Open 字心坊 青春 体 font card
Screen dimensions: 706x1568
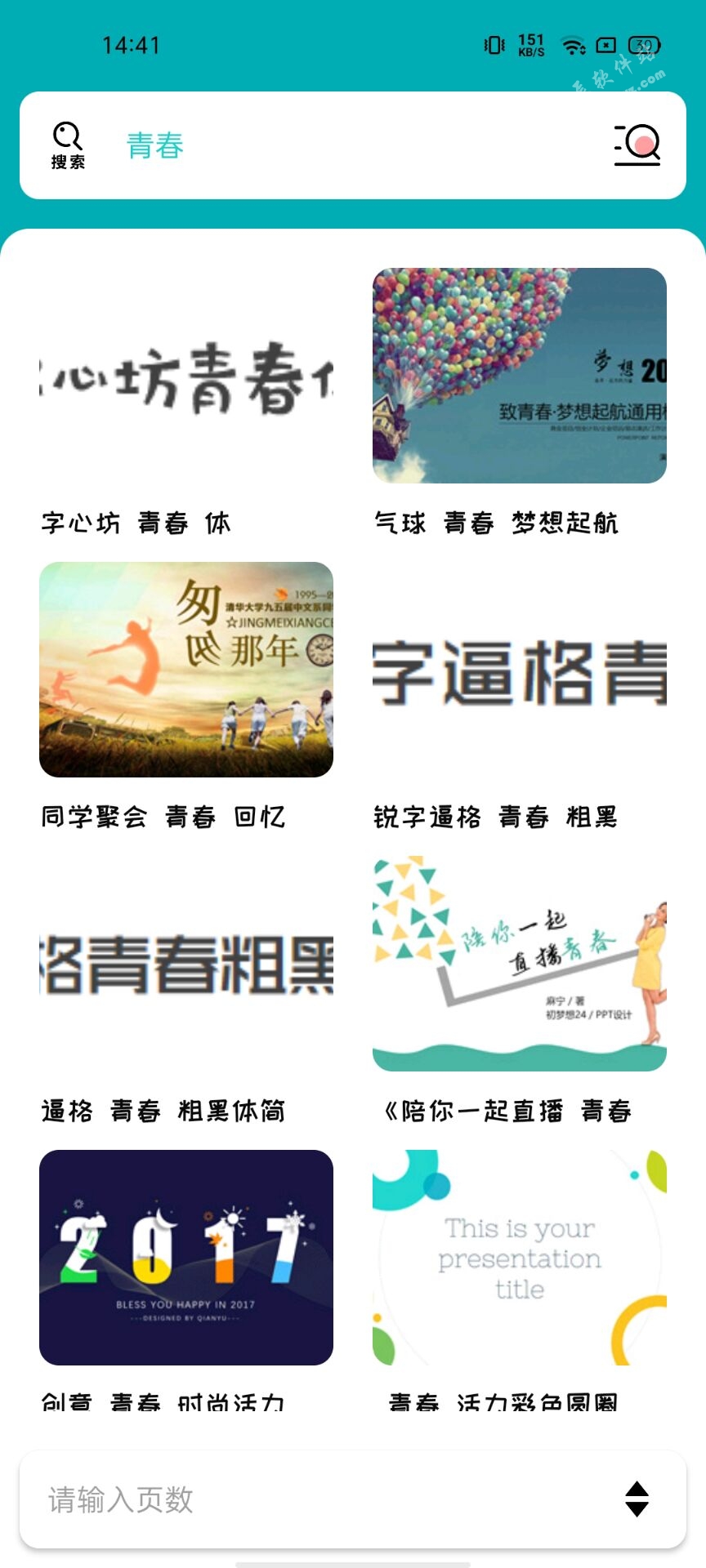coord(186,376)
